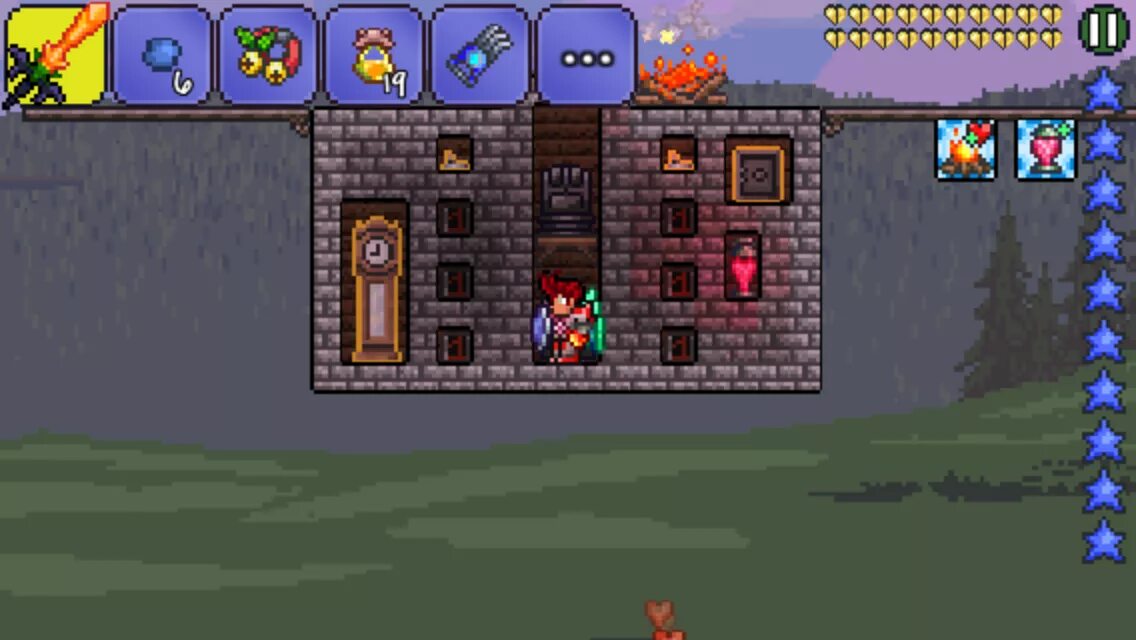Pause the game
The image size is (1136, 640).
coord(1103,29)
